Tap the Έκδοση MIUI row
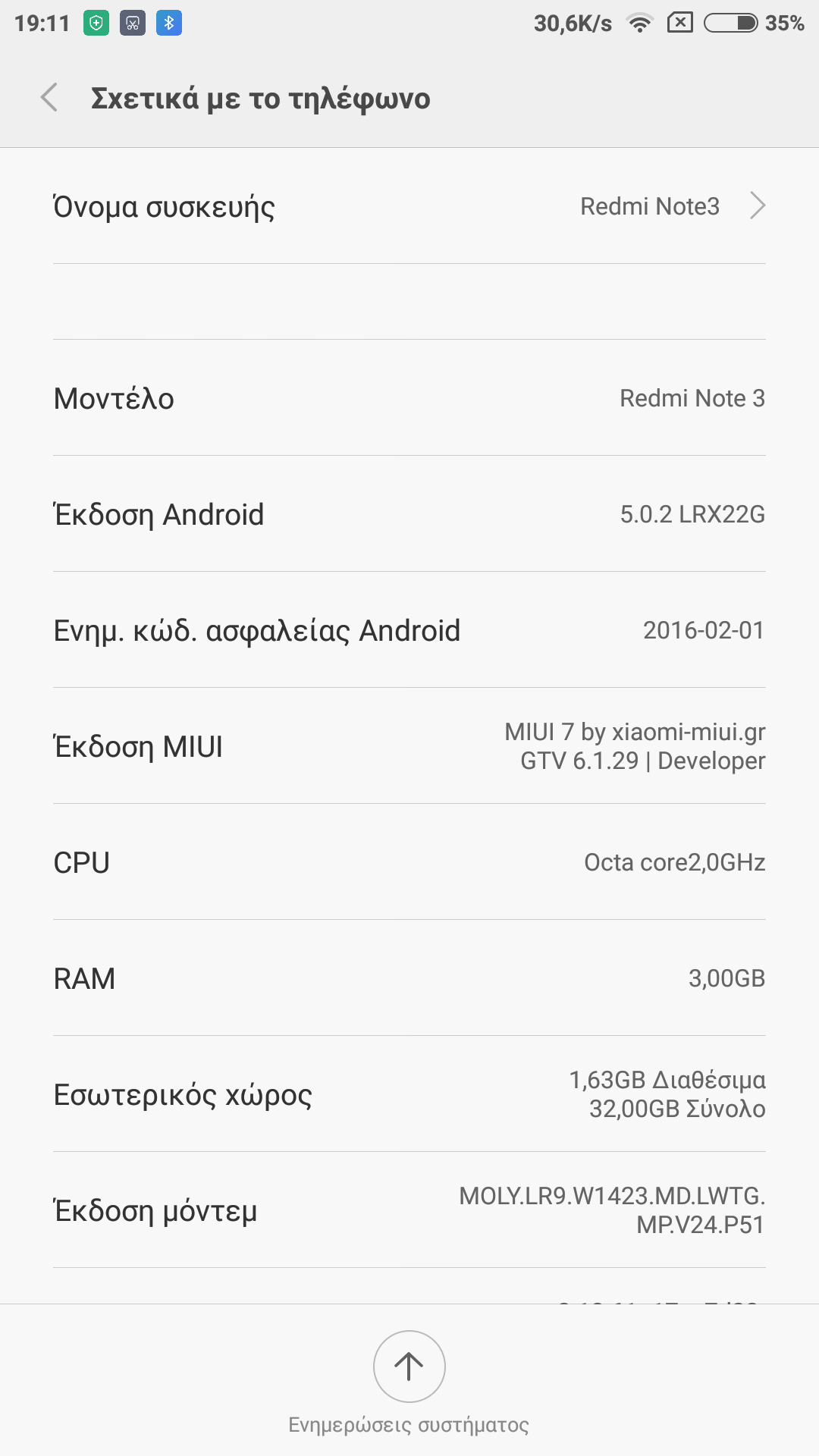The image size is (819, 1456). (409, 746)
